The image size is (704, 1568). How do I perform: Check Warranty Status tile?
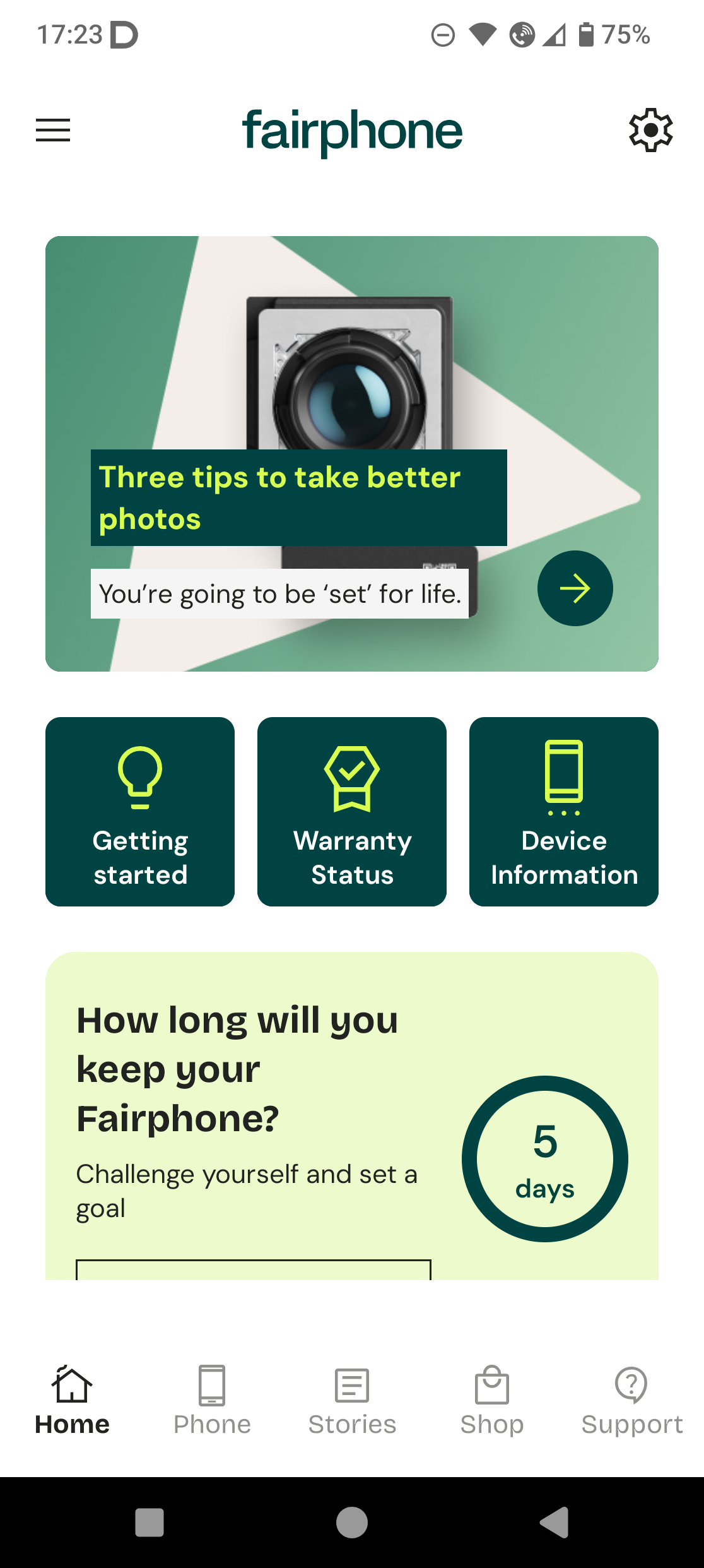[x=352, y=812]
